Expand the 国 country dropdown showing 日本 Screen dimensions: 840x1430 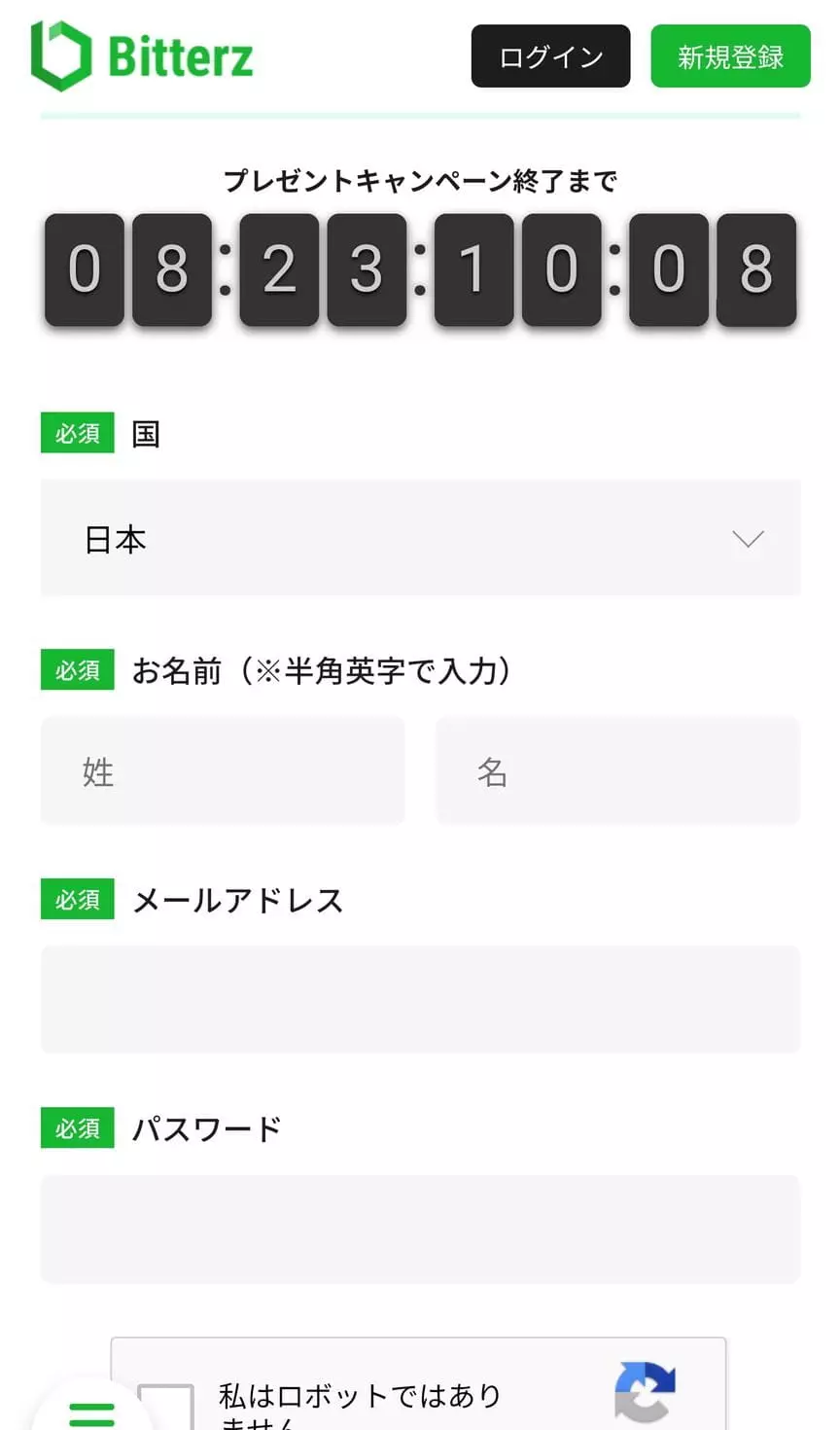pyautogui.click(x=420, y=538)
